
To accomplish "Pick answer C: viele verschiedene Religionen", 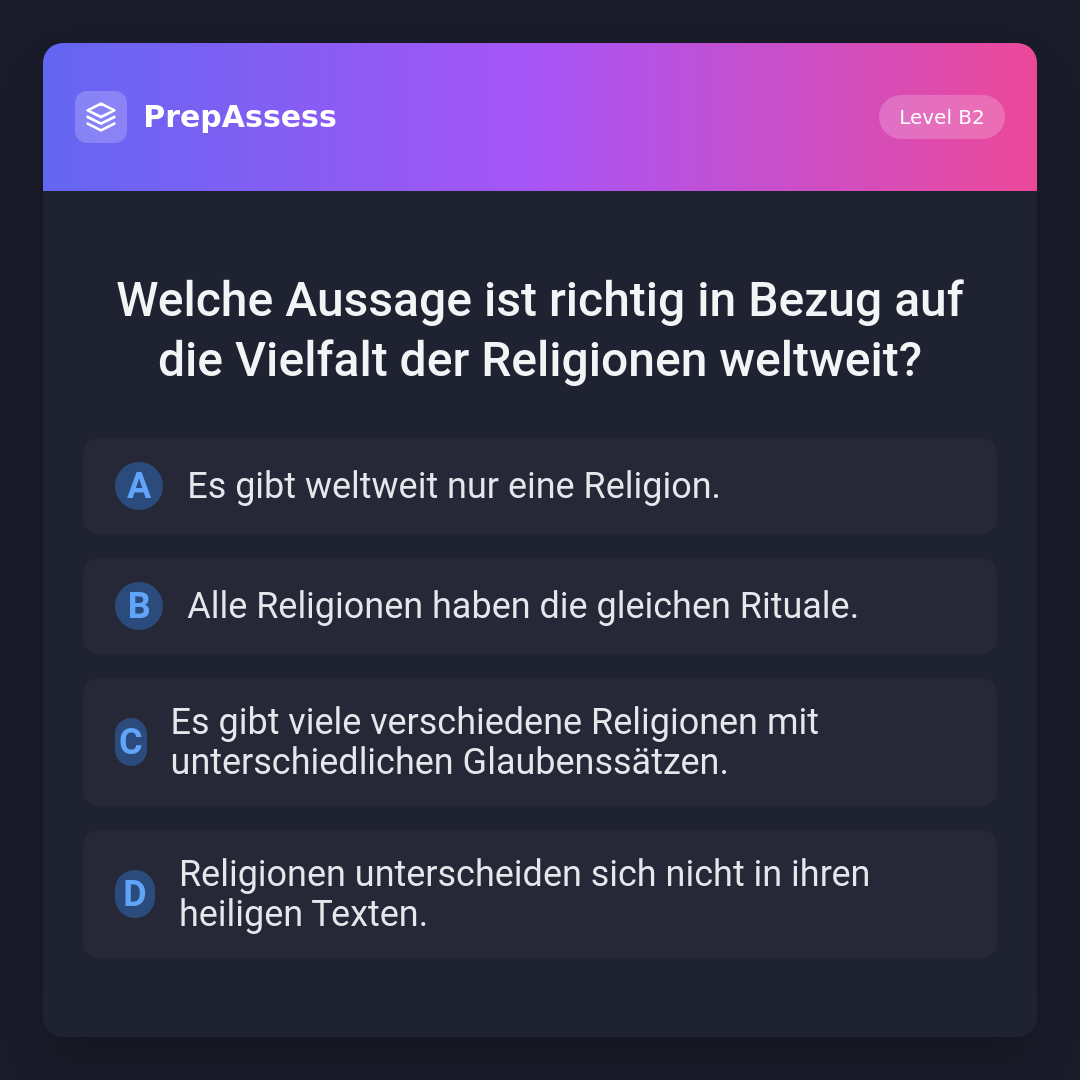I will tap(540, 742).
